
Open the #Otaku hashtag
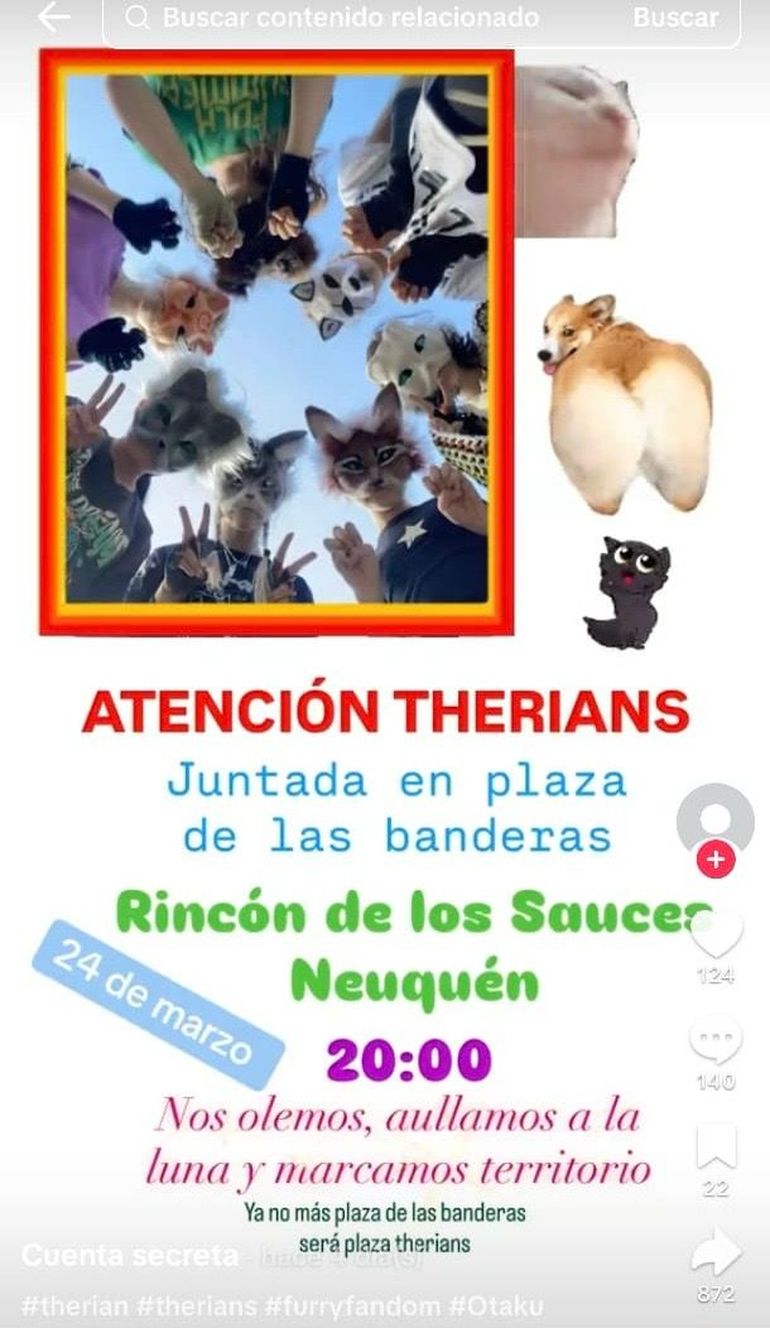[x=496, y=1306]
